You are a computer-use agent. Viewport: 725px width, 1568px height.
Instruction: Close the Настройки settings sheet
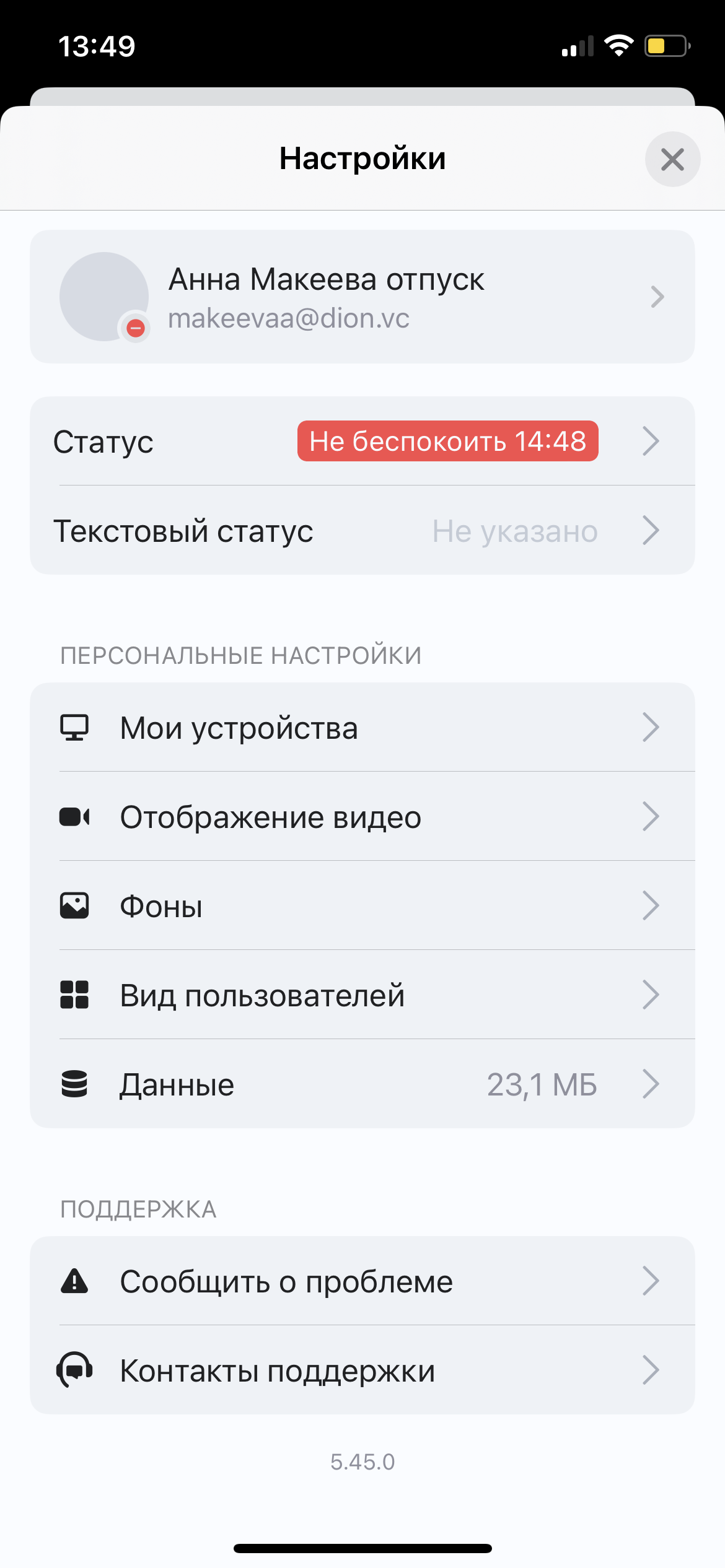(672, 159)
